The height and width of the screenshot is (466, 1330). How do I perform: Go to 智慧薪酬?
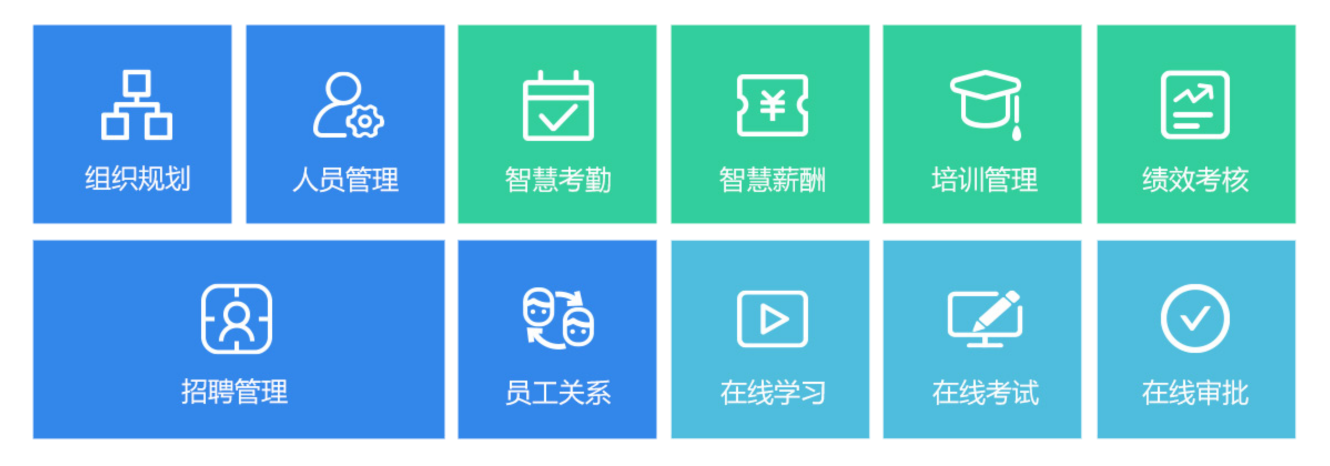point(770,125)
